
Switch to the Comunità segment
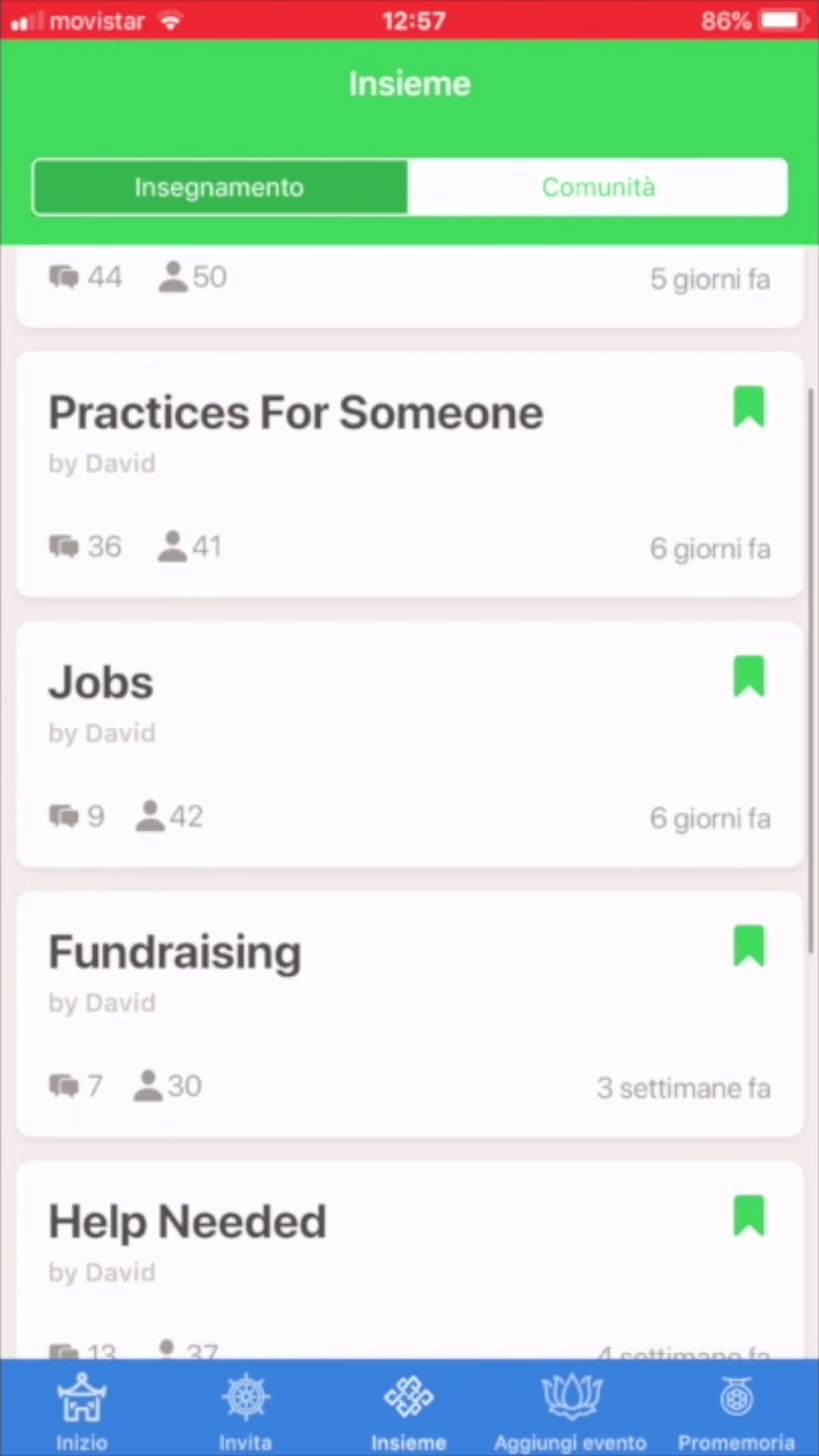pos(598,187)
